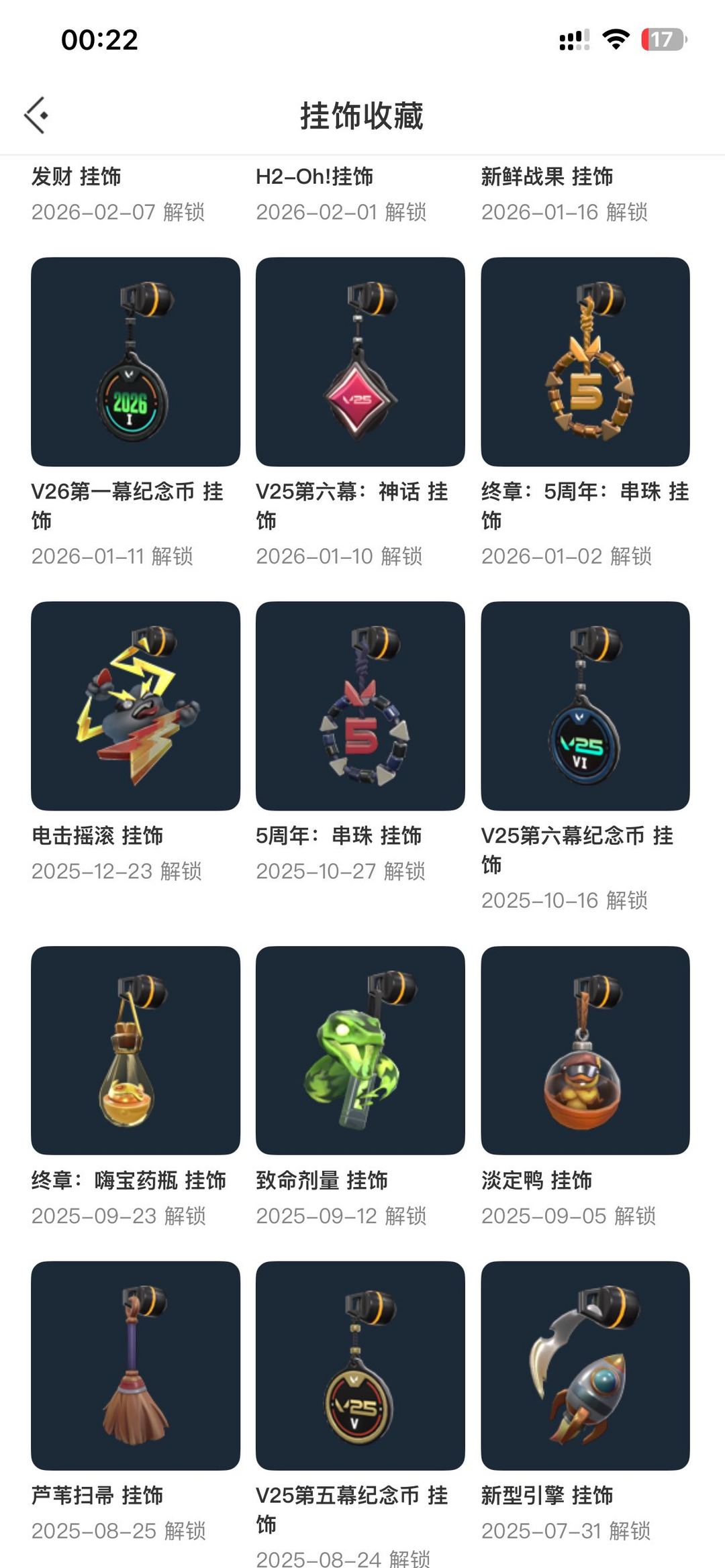This screenshot has width=725, height=1568.
Task: Tap the 5周年：串珠 挂饰 unlocked 2025-10-27
Action: point(360,706)
